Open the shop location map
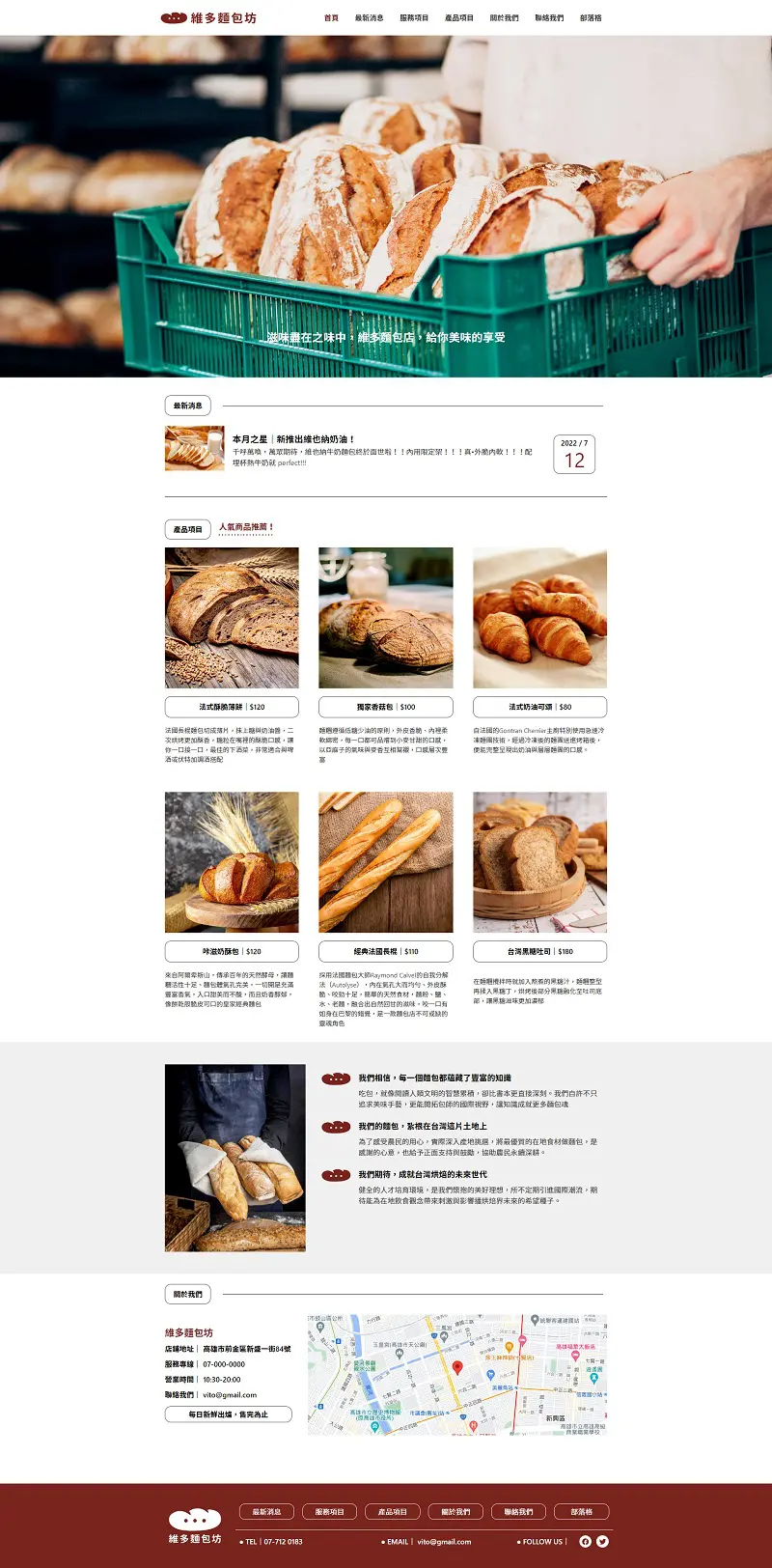This screenshot has width=772, height=1568. tap(457, 1374)
